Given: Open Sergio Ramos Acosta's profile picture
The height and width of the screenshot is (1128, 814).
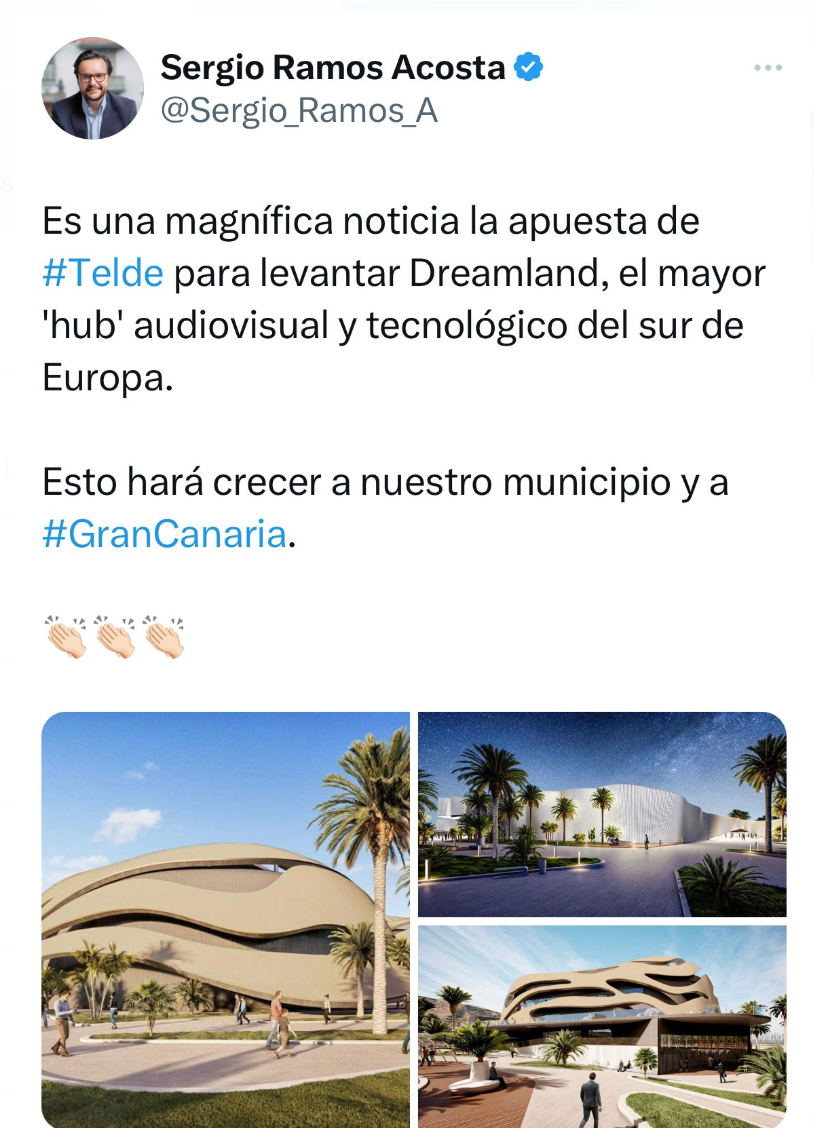Looking at the screenshot, I should [92, 89].
